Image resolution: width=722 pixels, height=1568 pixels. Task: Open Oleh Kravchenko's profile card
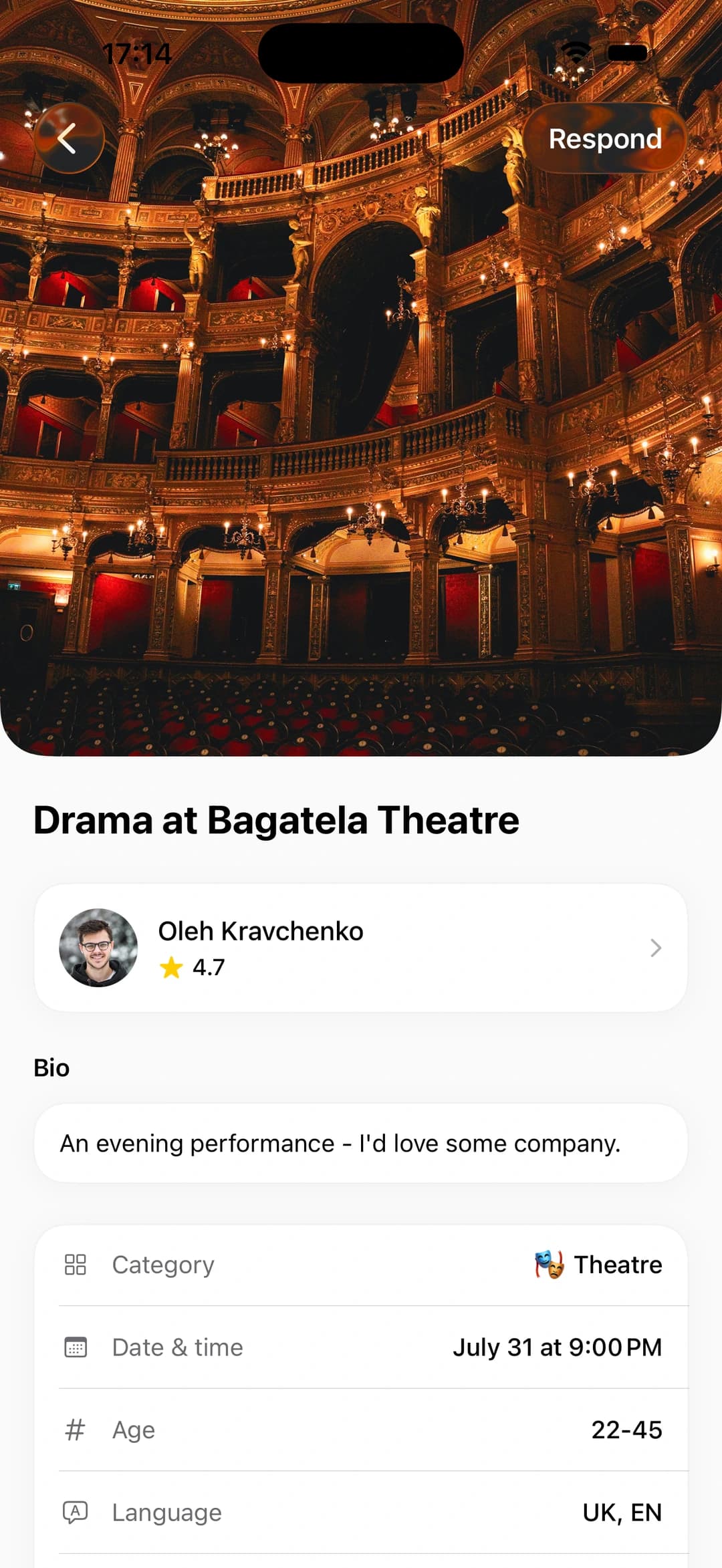click(x=361, y=948)
